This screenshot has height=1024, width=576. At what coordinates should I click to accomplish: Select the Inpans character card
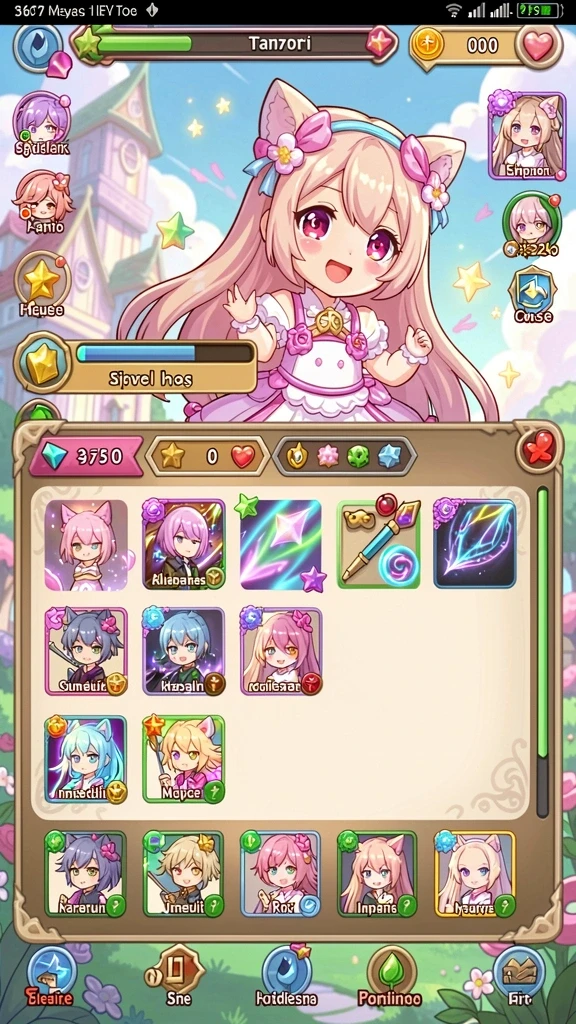377,874
